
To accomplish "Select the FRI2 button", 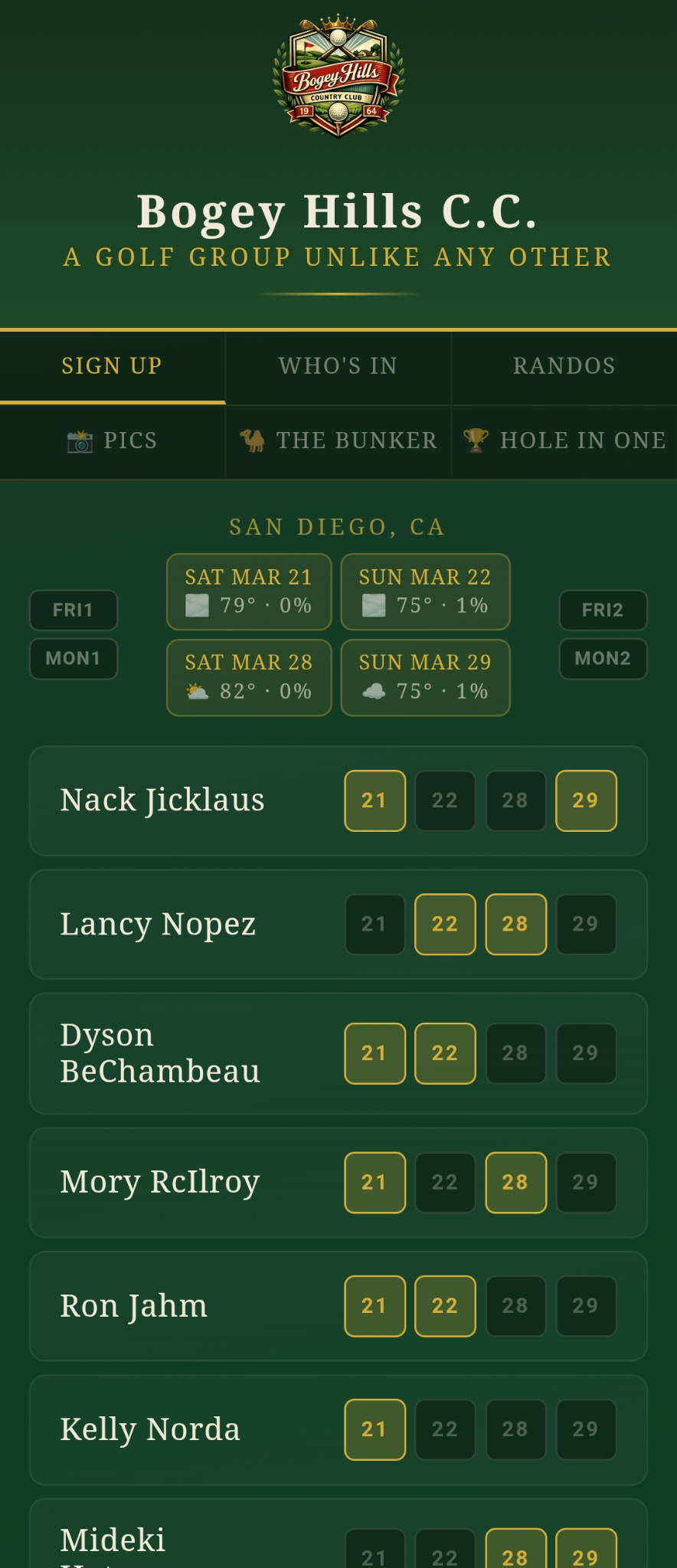I will pos(603,610).
